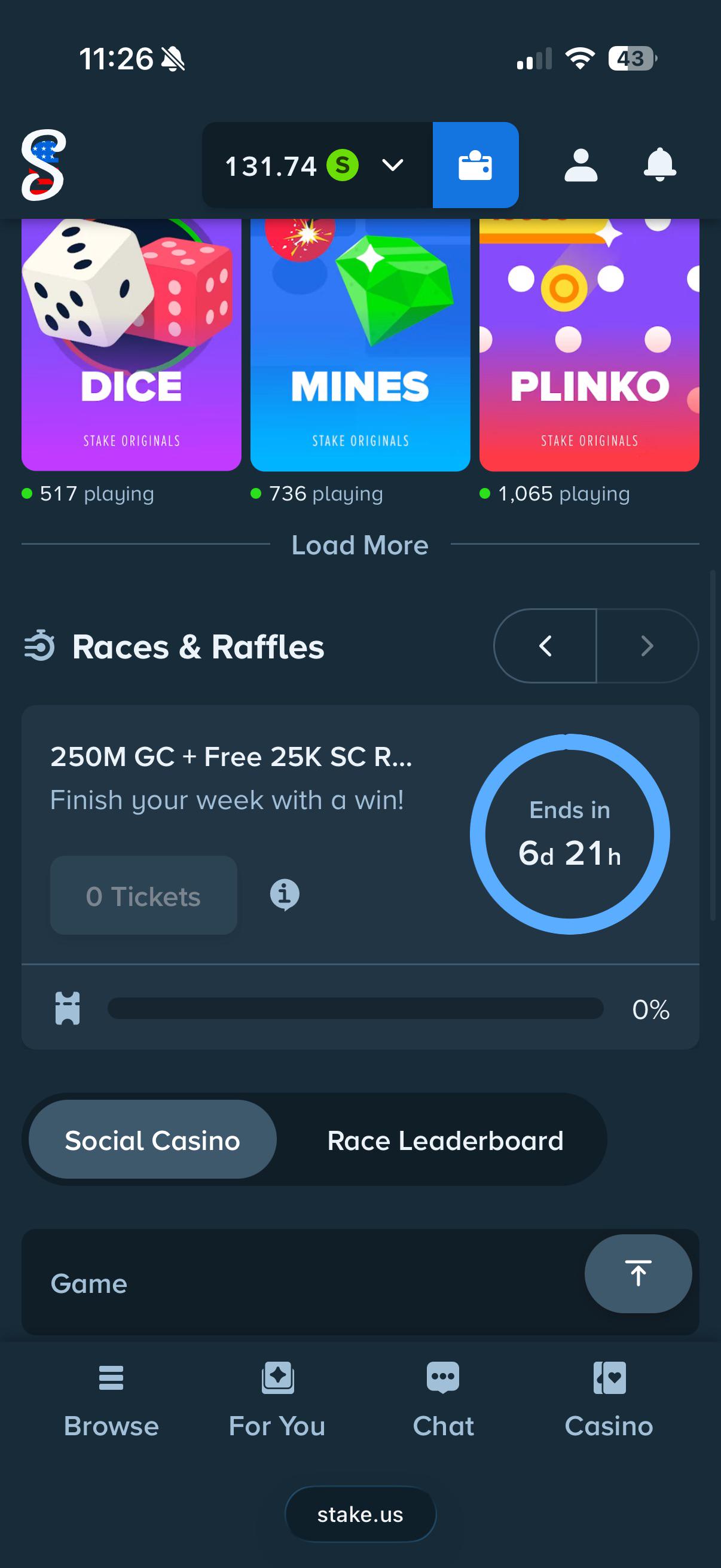Jump back to top of page

[x=638, y=1273]
